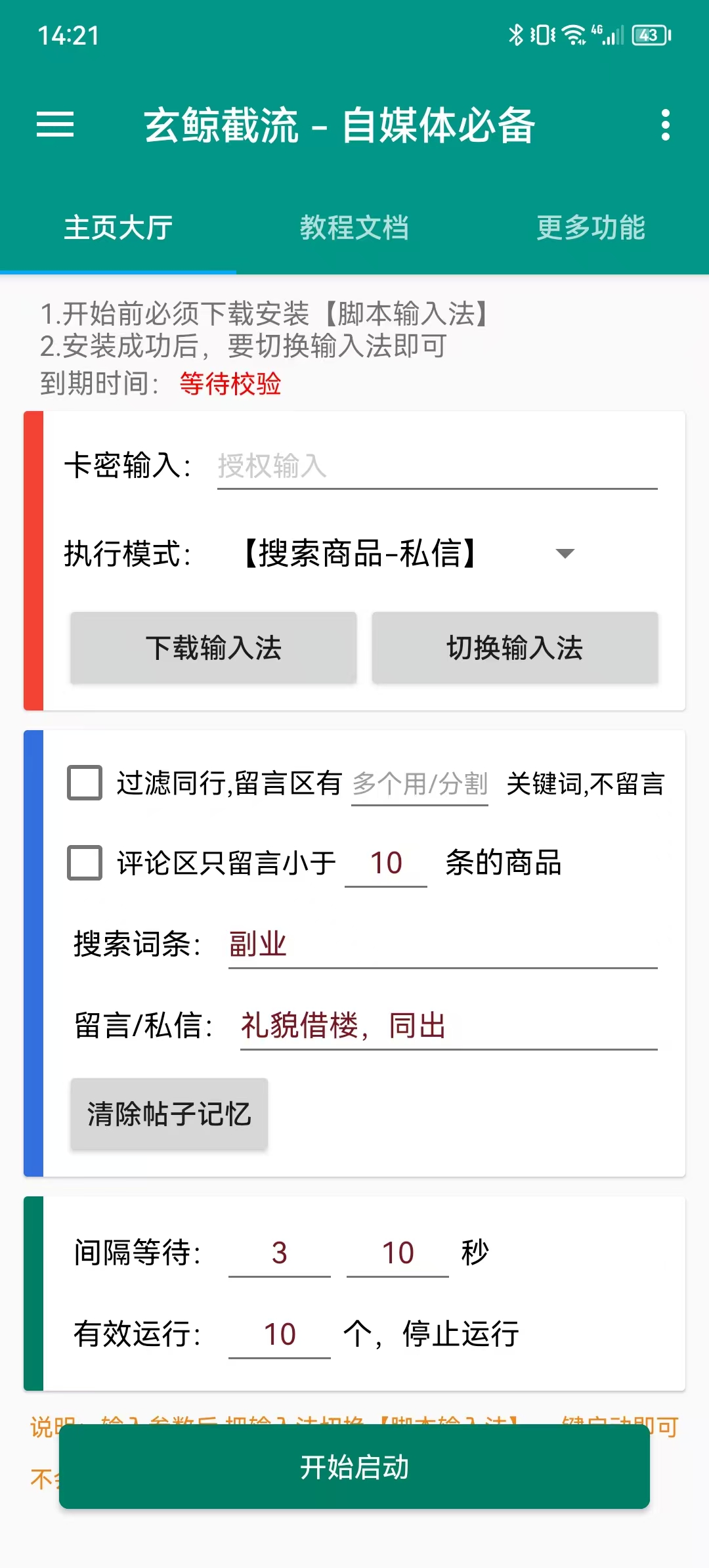The image size is (709, 1568).
Task: Switch to the 更多功能 tab
Action: pyautogui.click(x=590, y=228)
